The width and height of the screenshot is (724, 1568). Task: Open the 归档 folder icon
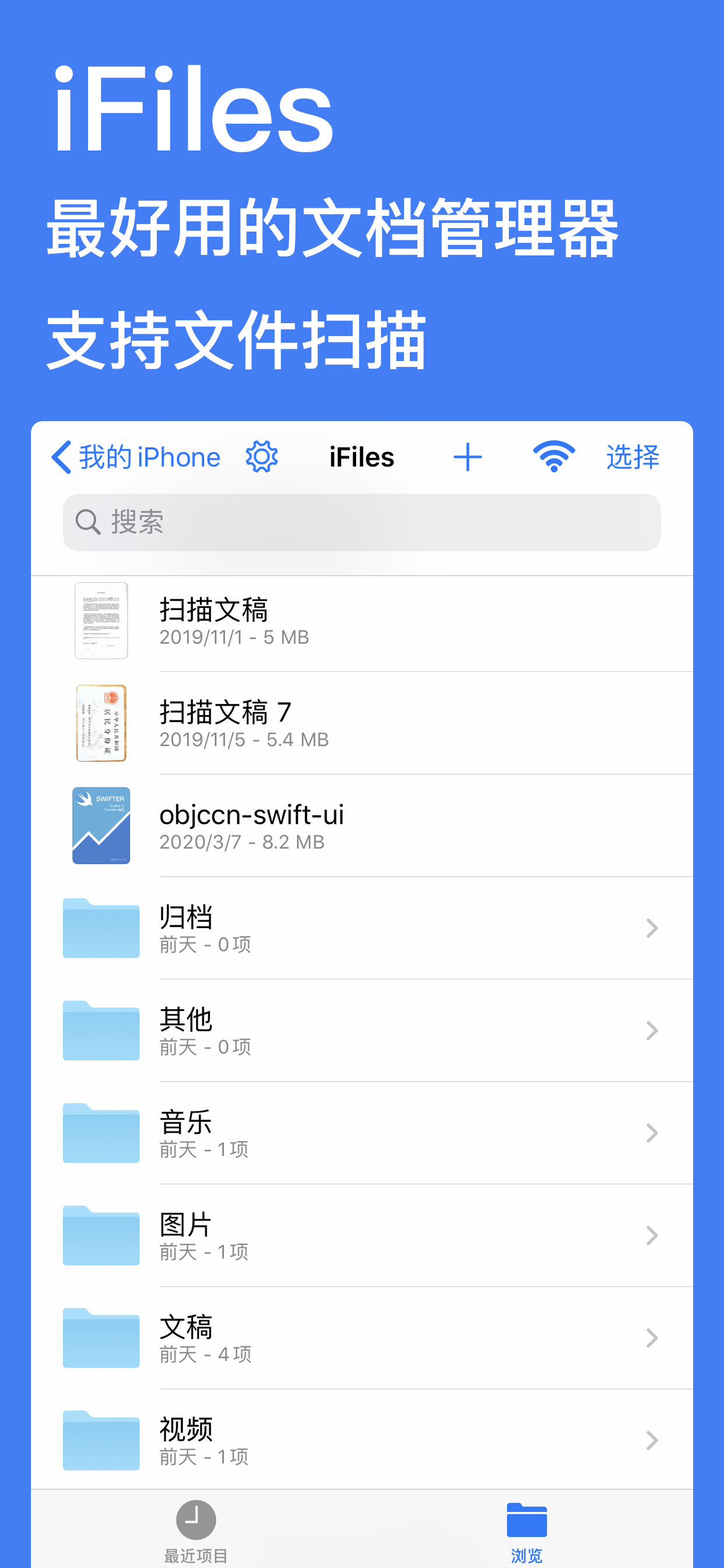100,927
